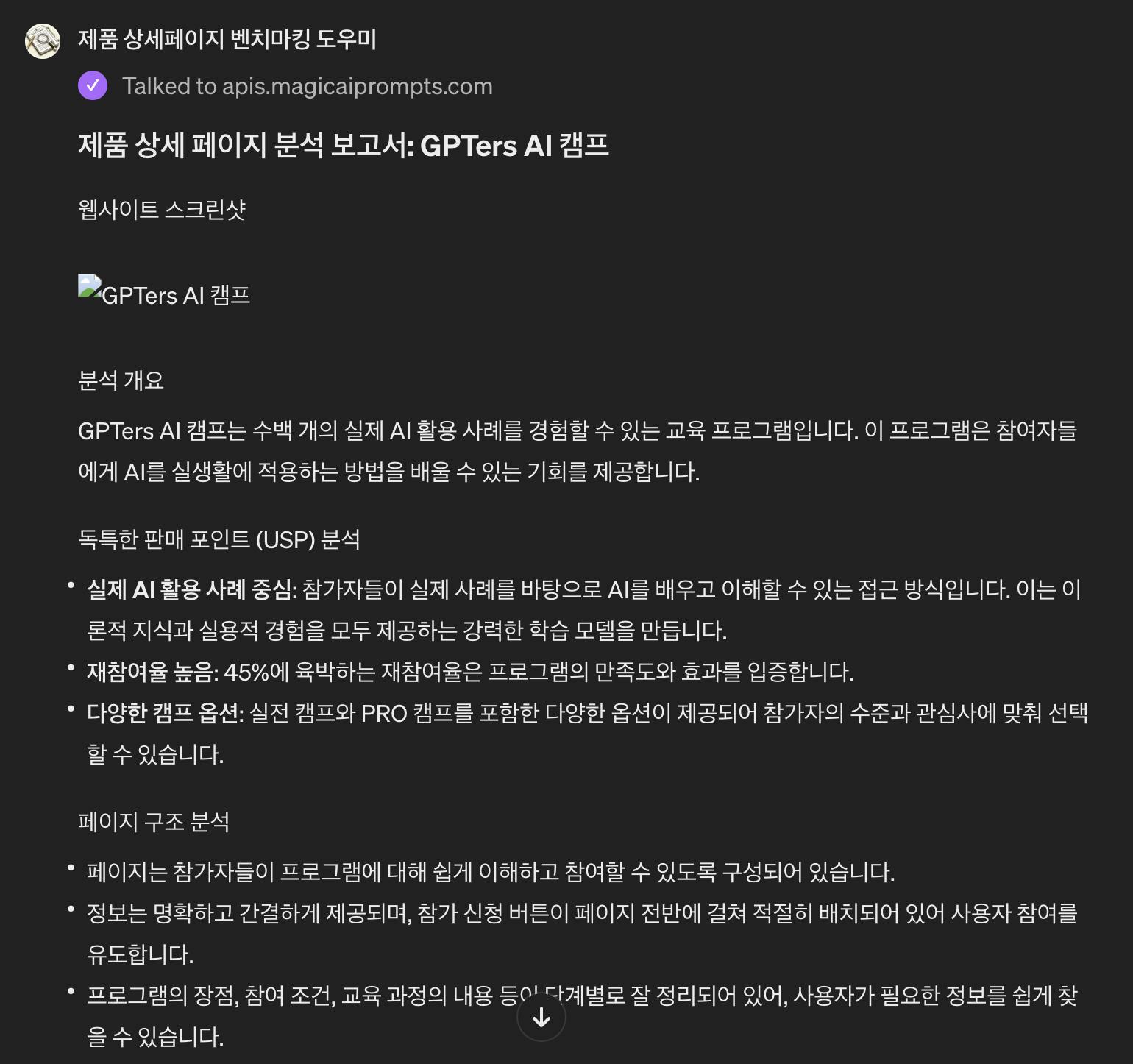This screenshot has width=1133, height=1064.
Task: Expand the Talked to apis.magicaiprompts.com details
Action: click(307, 86)
